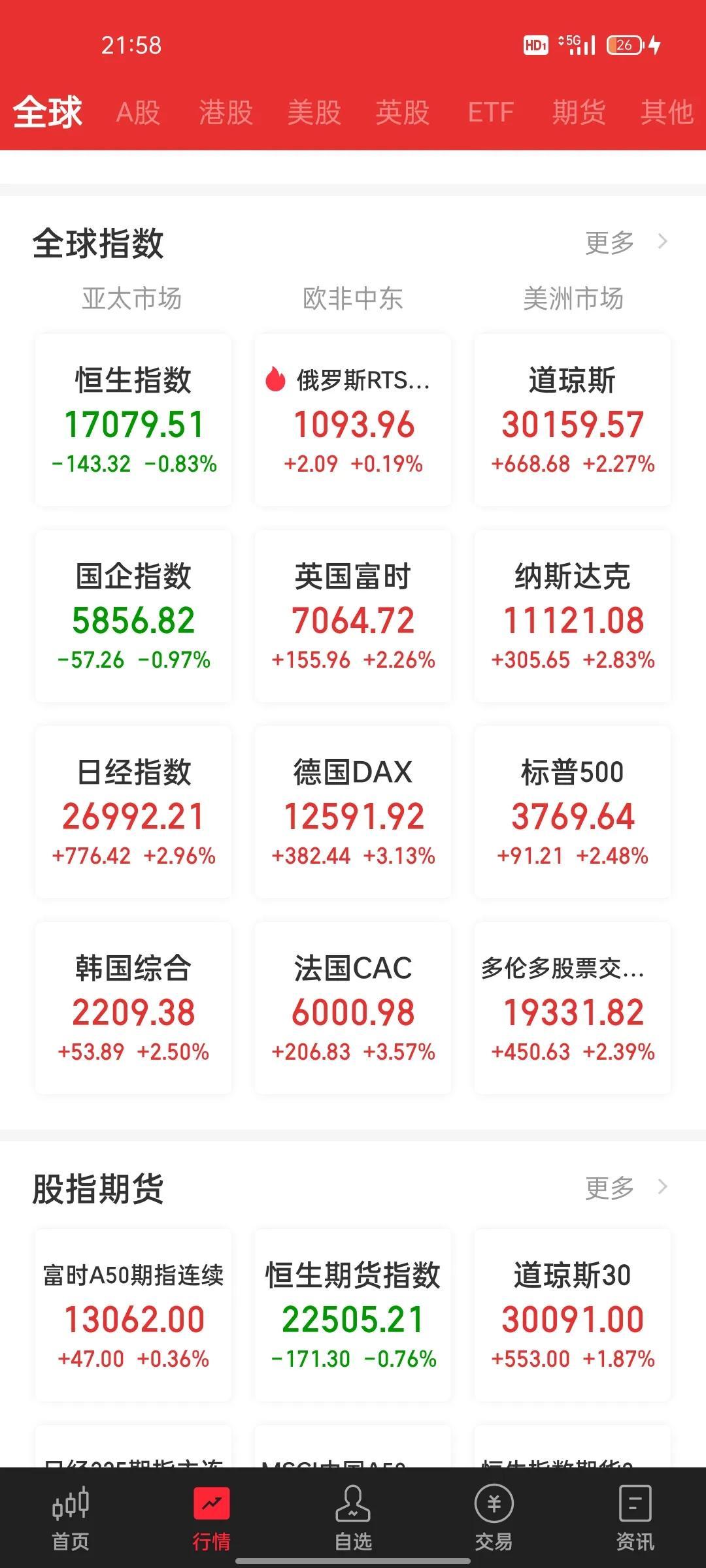The width and height of the screenshot is (706, 1568).
Task: Tap the hot flame icon on 俄罗斯RTS
Action: 277,380
